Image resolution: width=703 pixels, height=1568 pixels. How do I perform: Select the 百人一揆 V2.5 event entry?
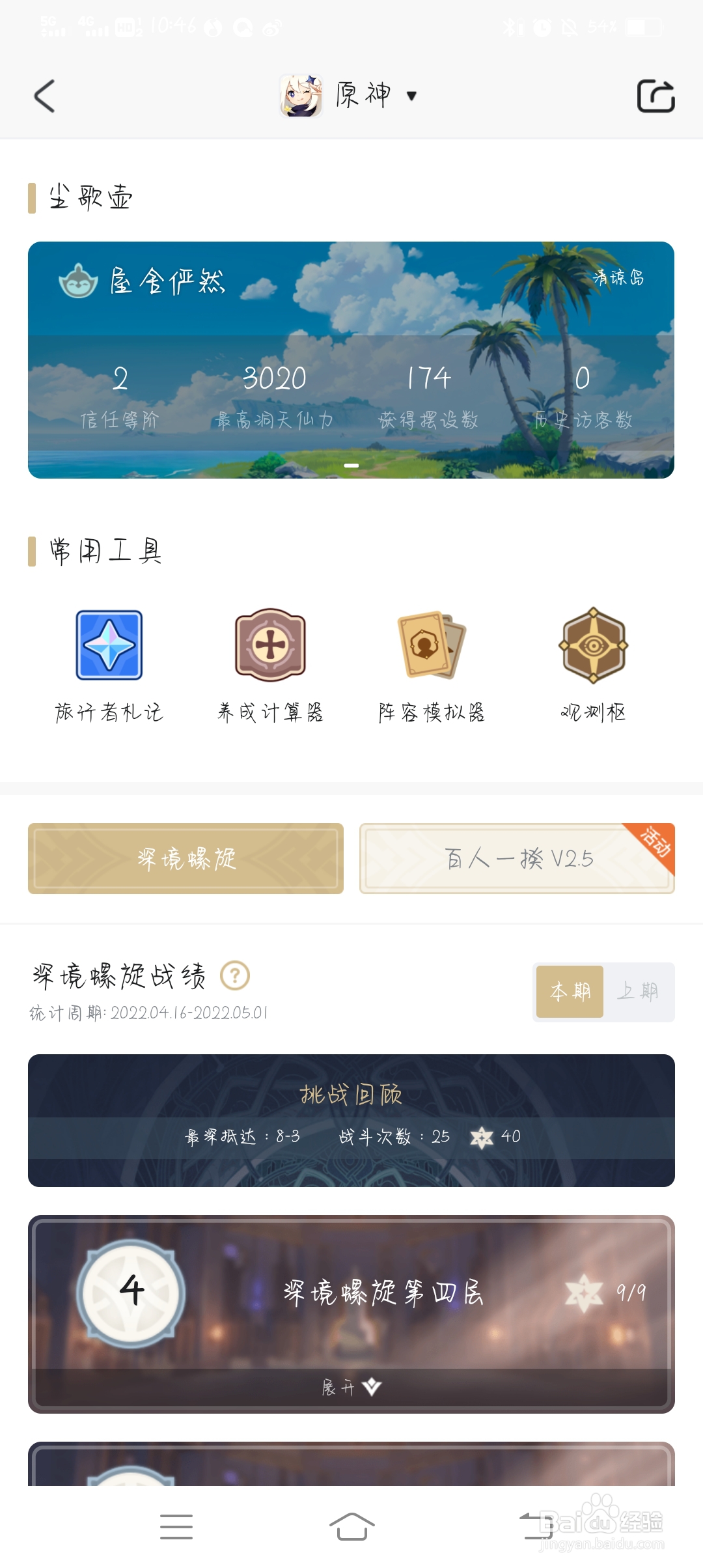click(516, 859)
